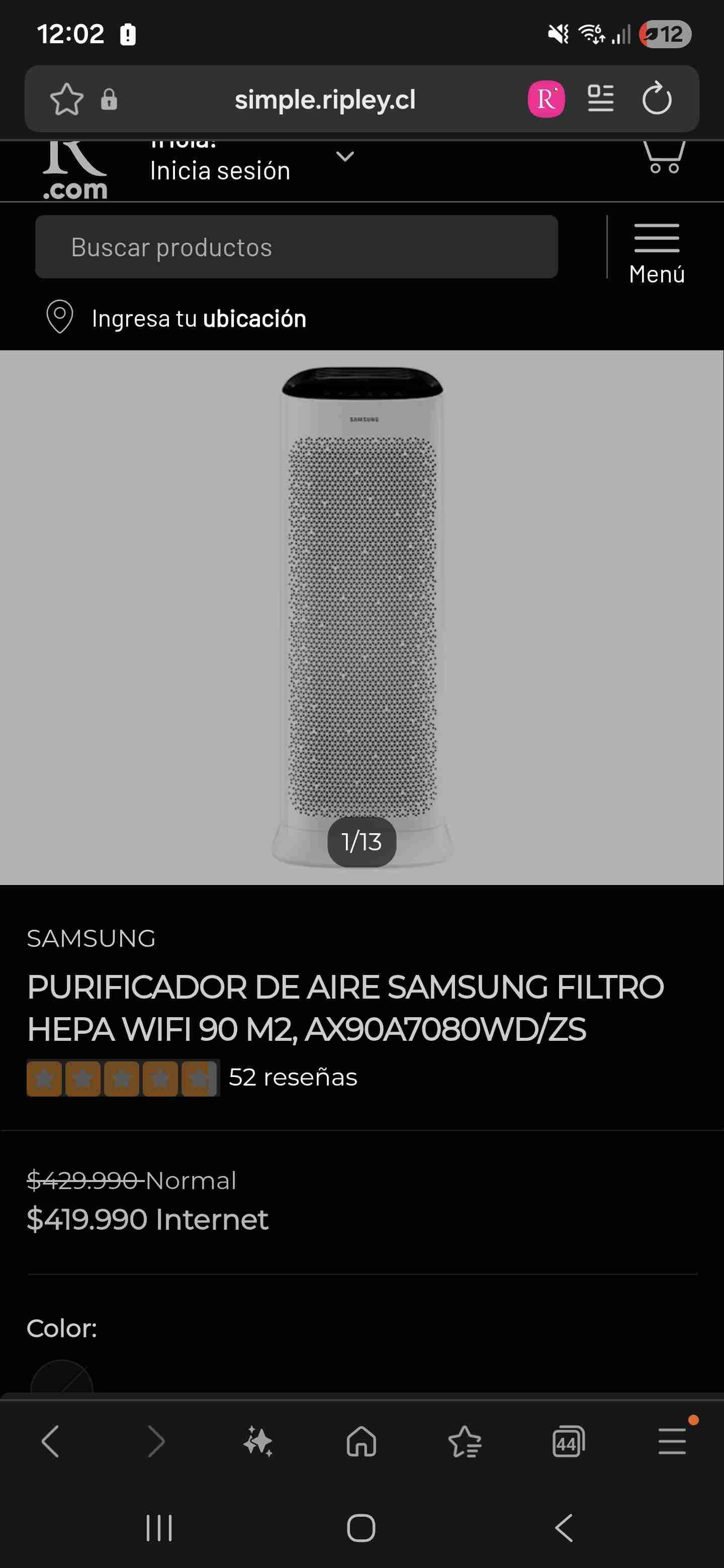The width and height of the screenshot is (724, 1568).
Task: View site security via the padlock icon
Action: [109, 100]
